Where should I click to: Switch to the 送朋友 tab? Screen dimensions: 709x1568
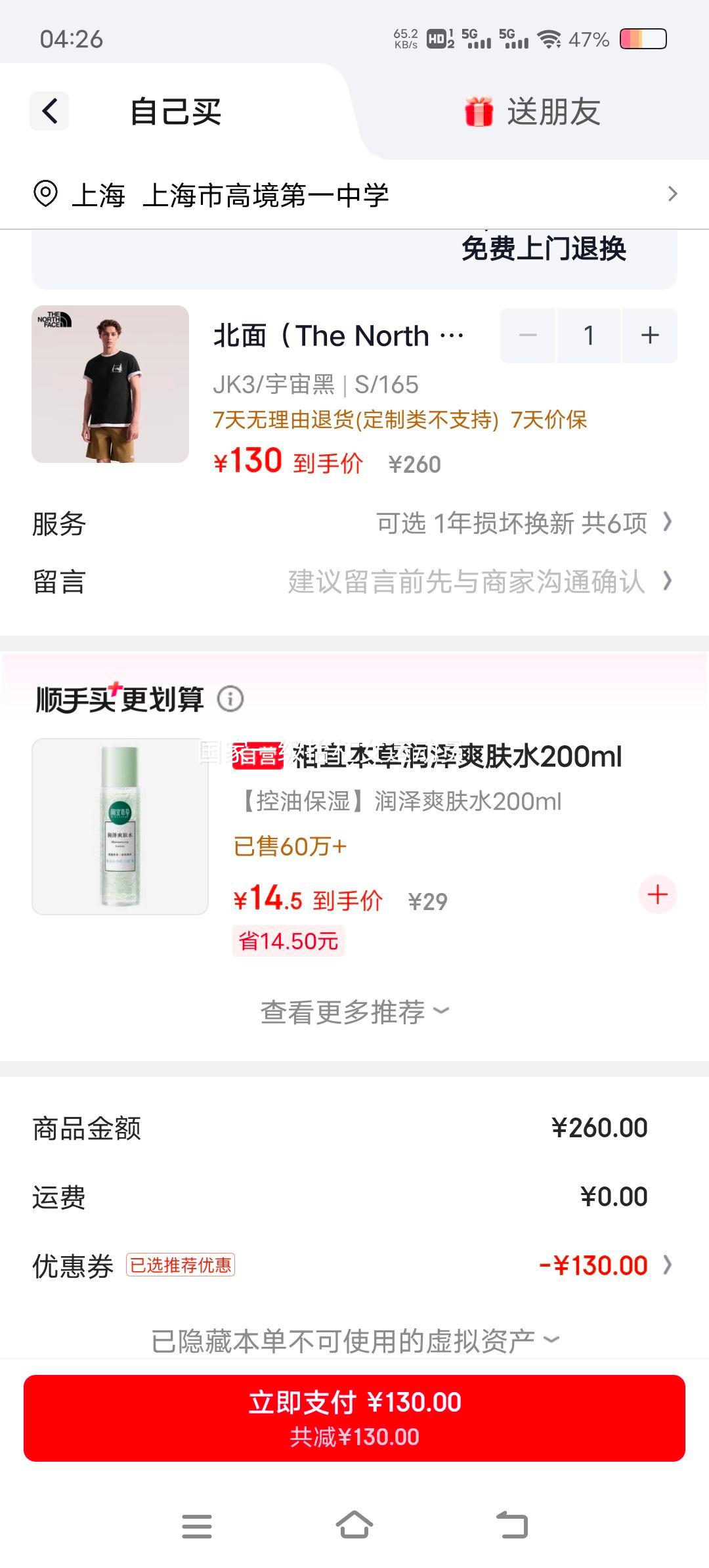coord(533,111)
